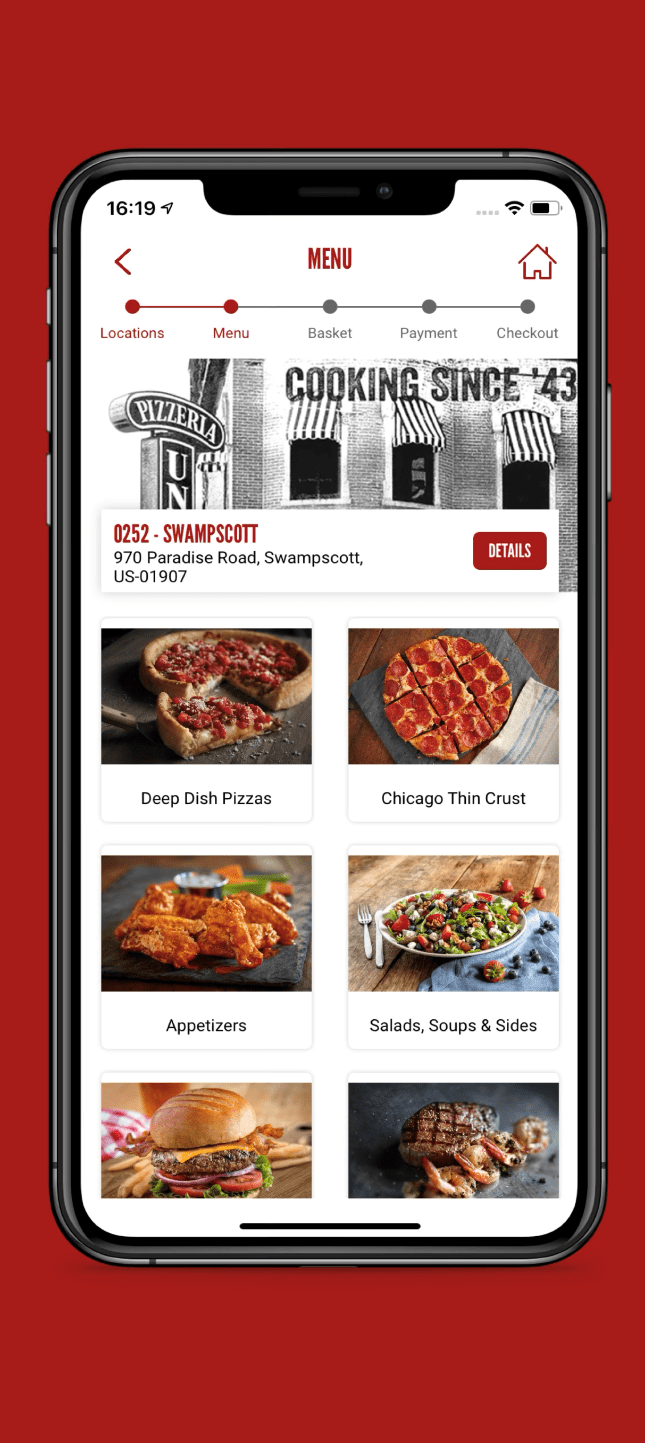Screen dimensions: 645x1443
Task: Go back using the red arrow
Action: click(x=123, y=262)
